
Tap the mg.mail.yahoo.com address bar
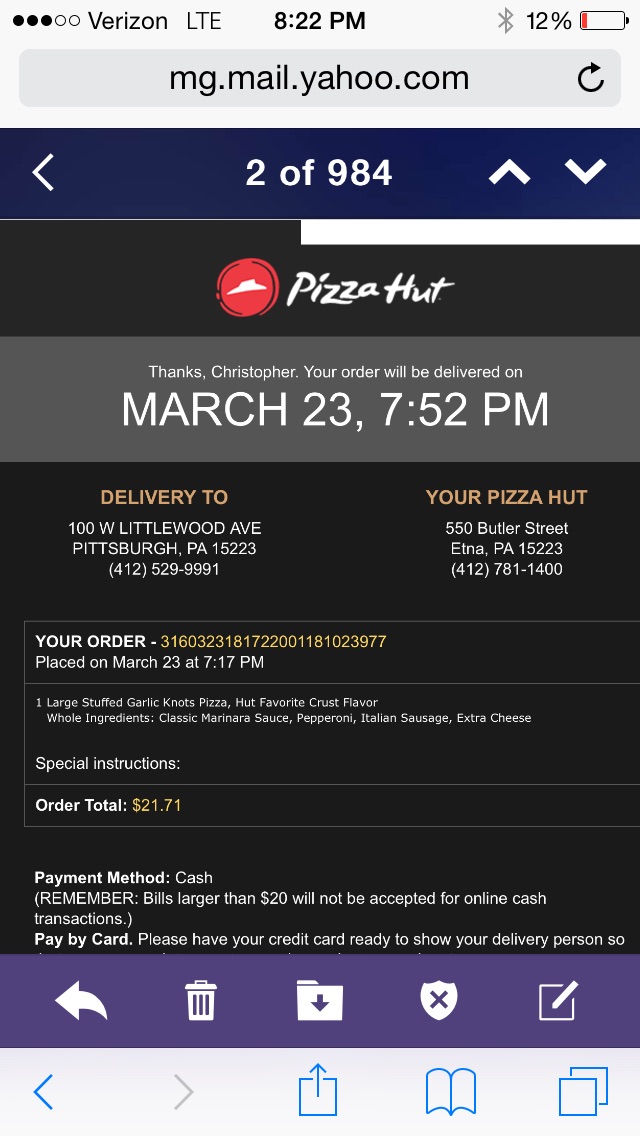pos(318,78)
